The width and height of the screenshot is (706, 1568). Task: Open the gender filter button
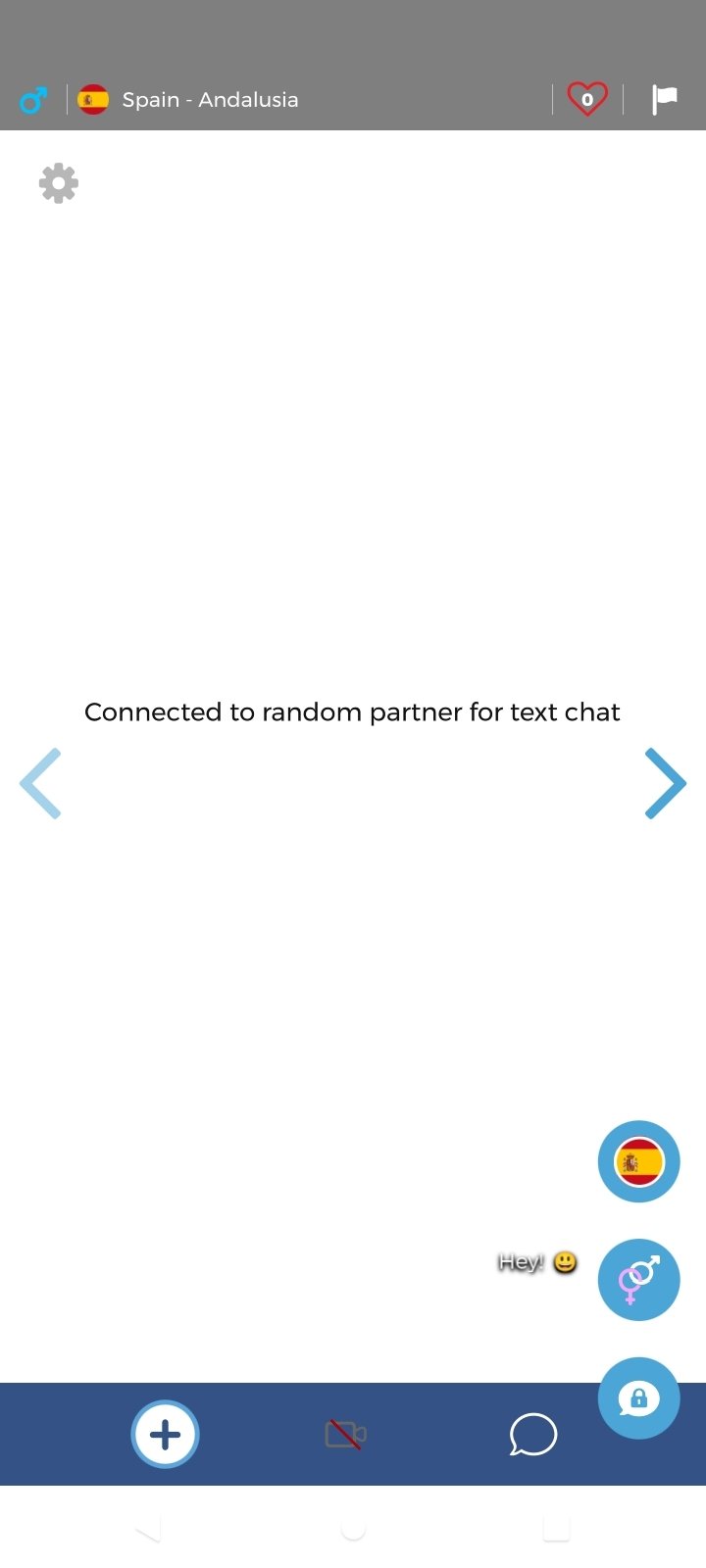pyautogui.click(x=639, y=1280)
